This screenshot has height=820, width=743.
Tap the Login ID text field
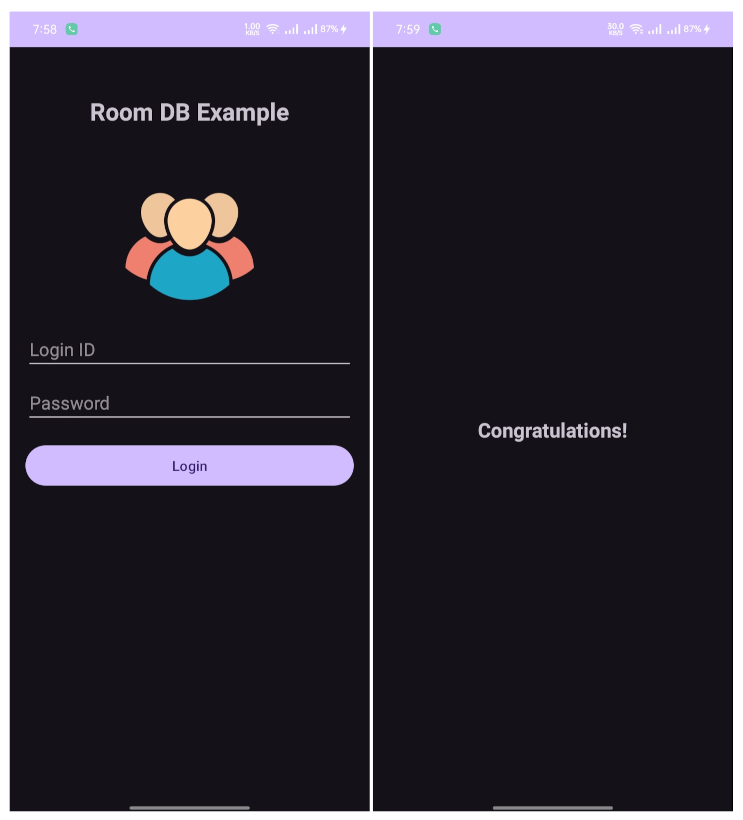189,350
